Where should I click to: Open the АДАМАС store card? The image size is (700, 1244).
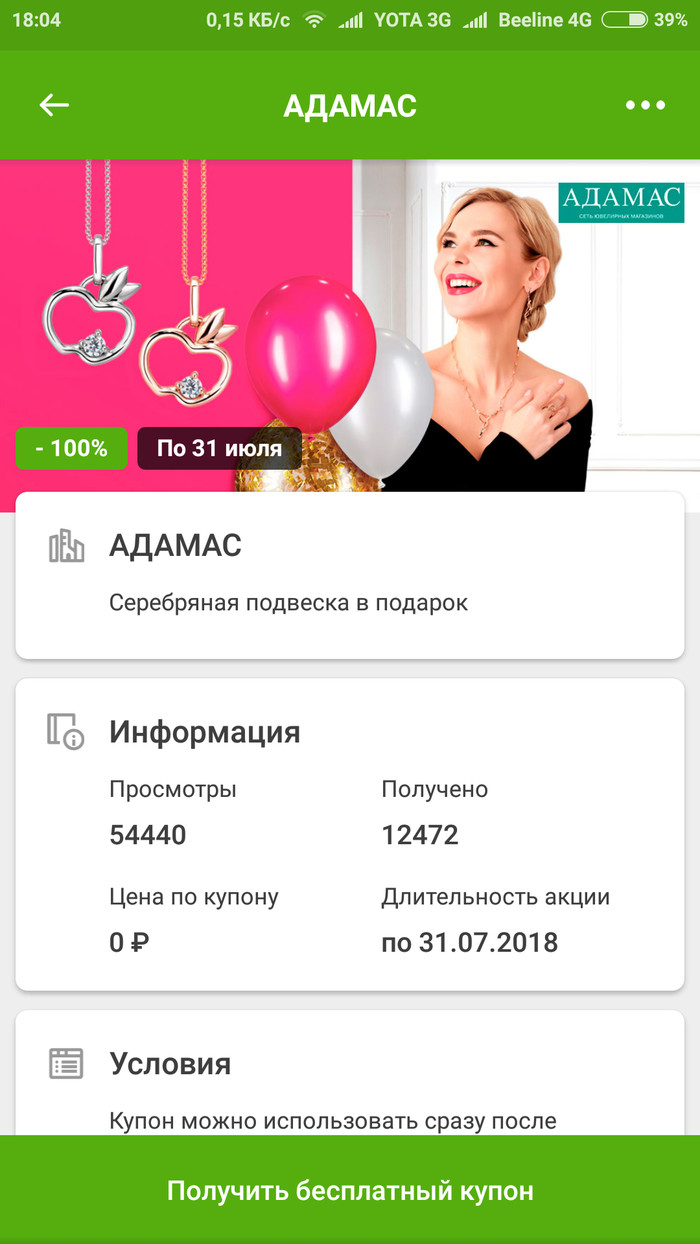[350, 575]
